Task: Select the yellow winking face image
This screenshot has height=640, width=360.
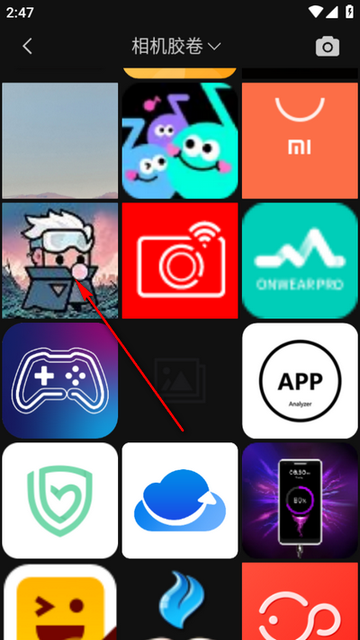Action: (60, 601)
